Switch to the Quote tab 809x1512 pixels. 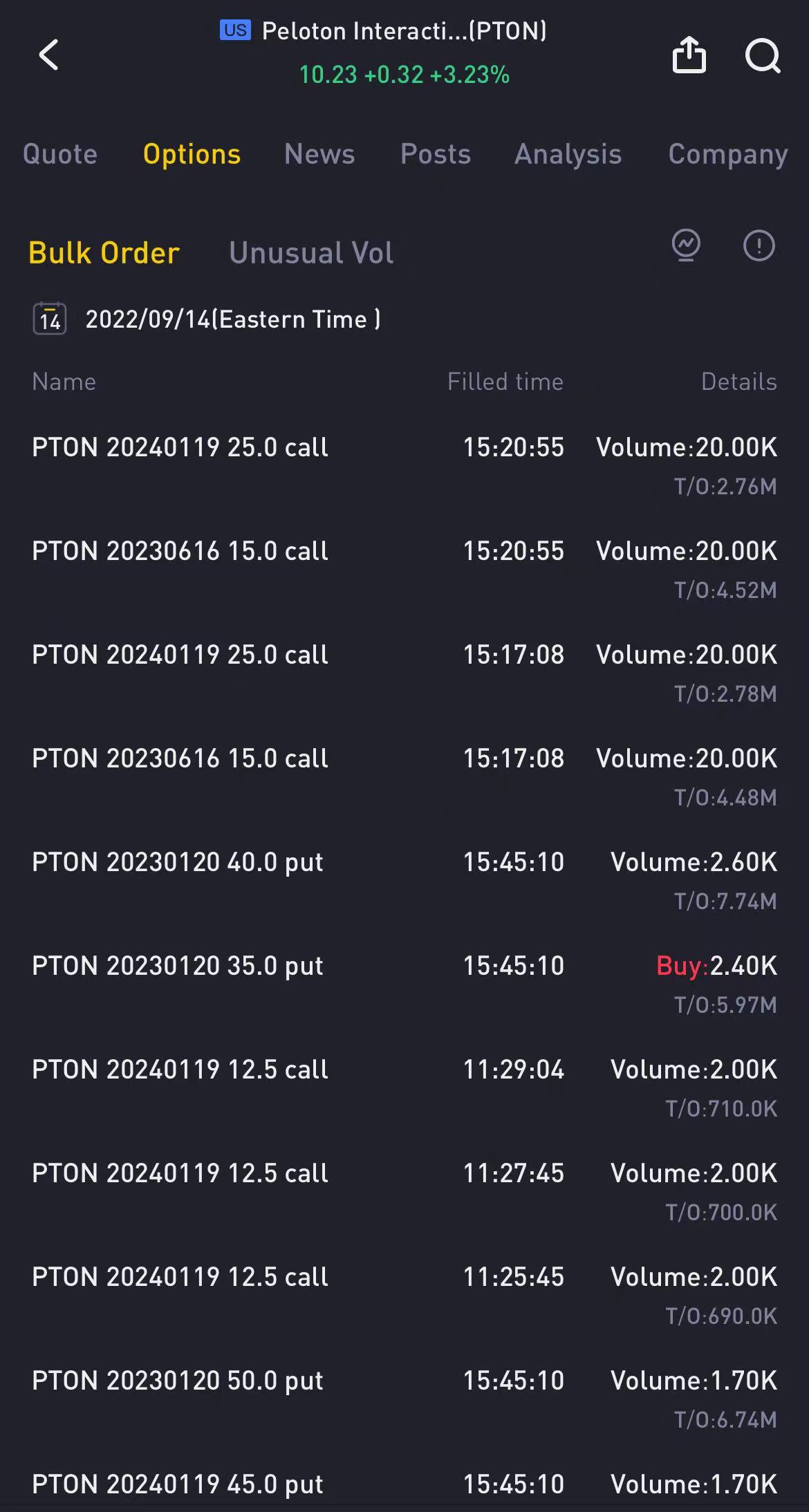point(60,153)
